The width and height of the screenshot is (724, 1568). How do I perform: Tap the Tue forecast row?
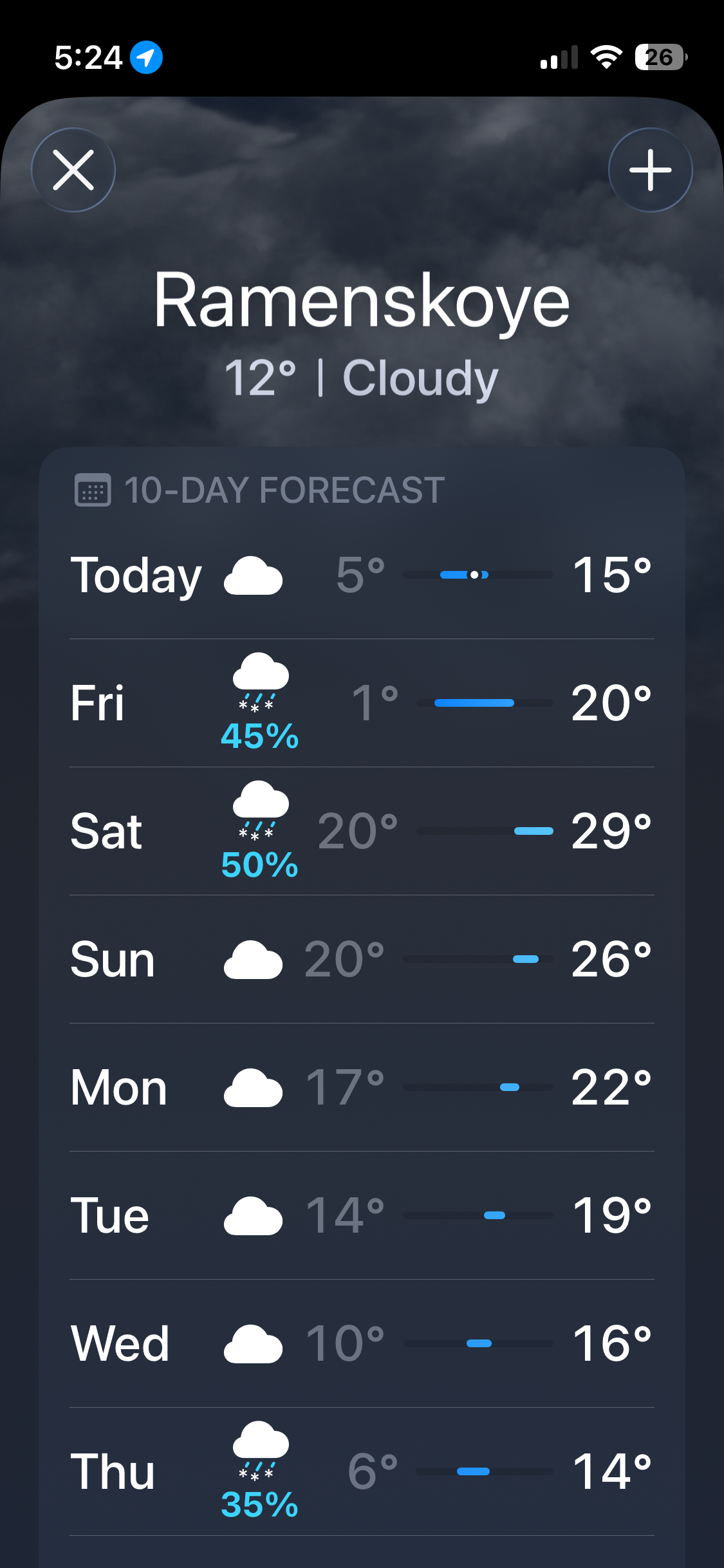point(362,1215)
